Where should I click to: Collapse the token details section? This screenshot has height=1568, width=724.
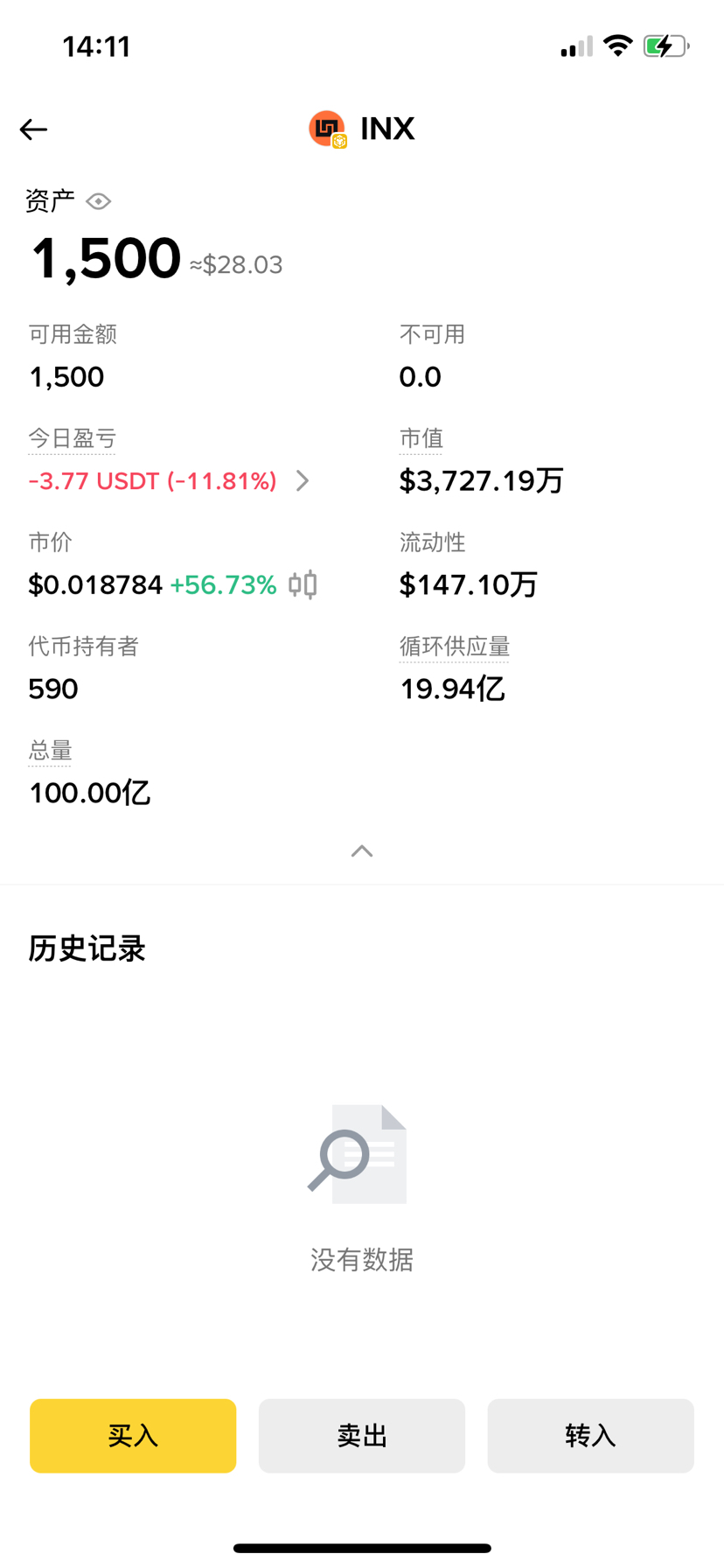pyautogui.click(x=362, y=851)
